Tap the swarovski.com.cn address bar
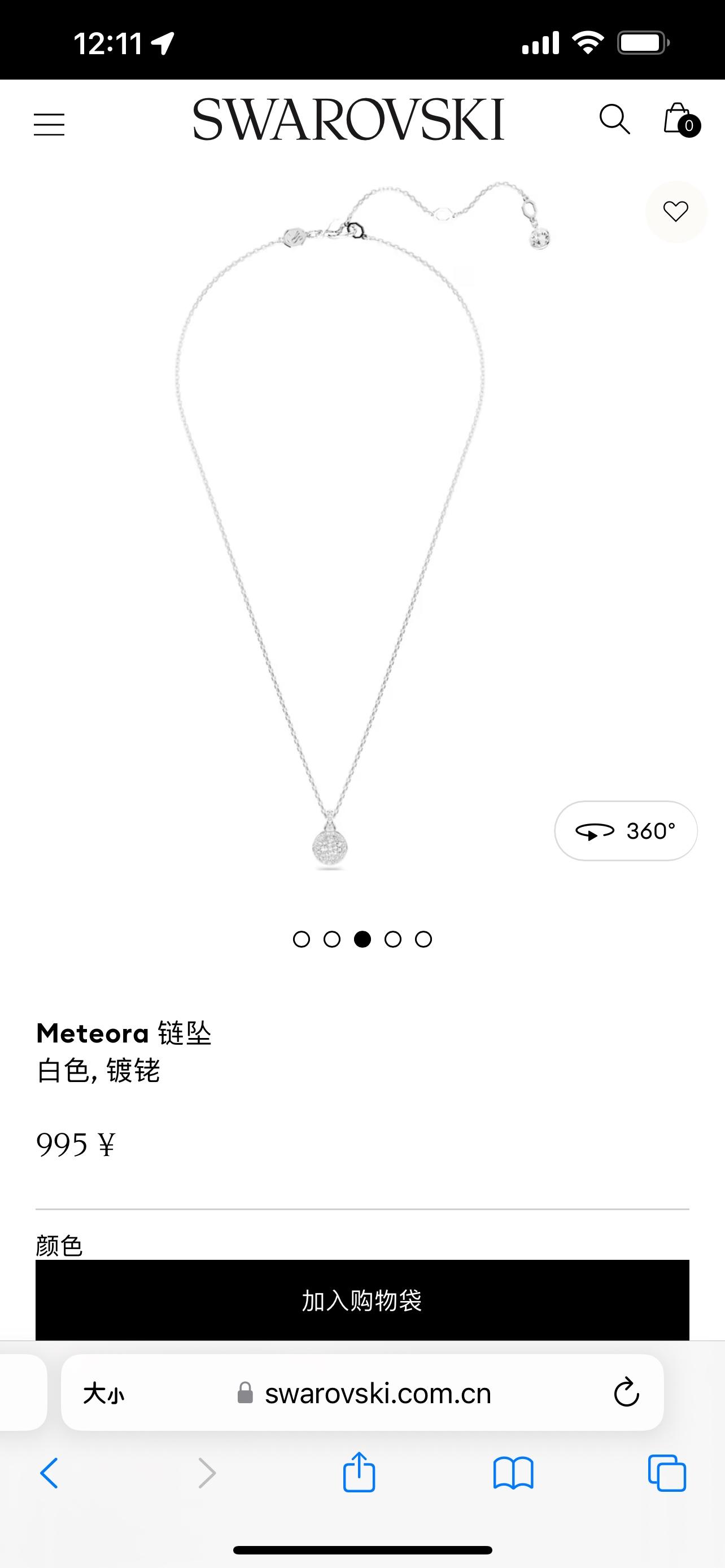 coord(377,1393)
